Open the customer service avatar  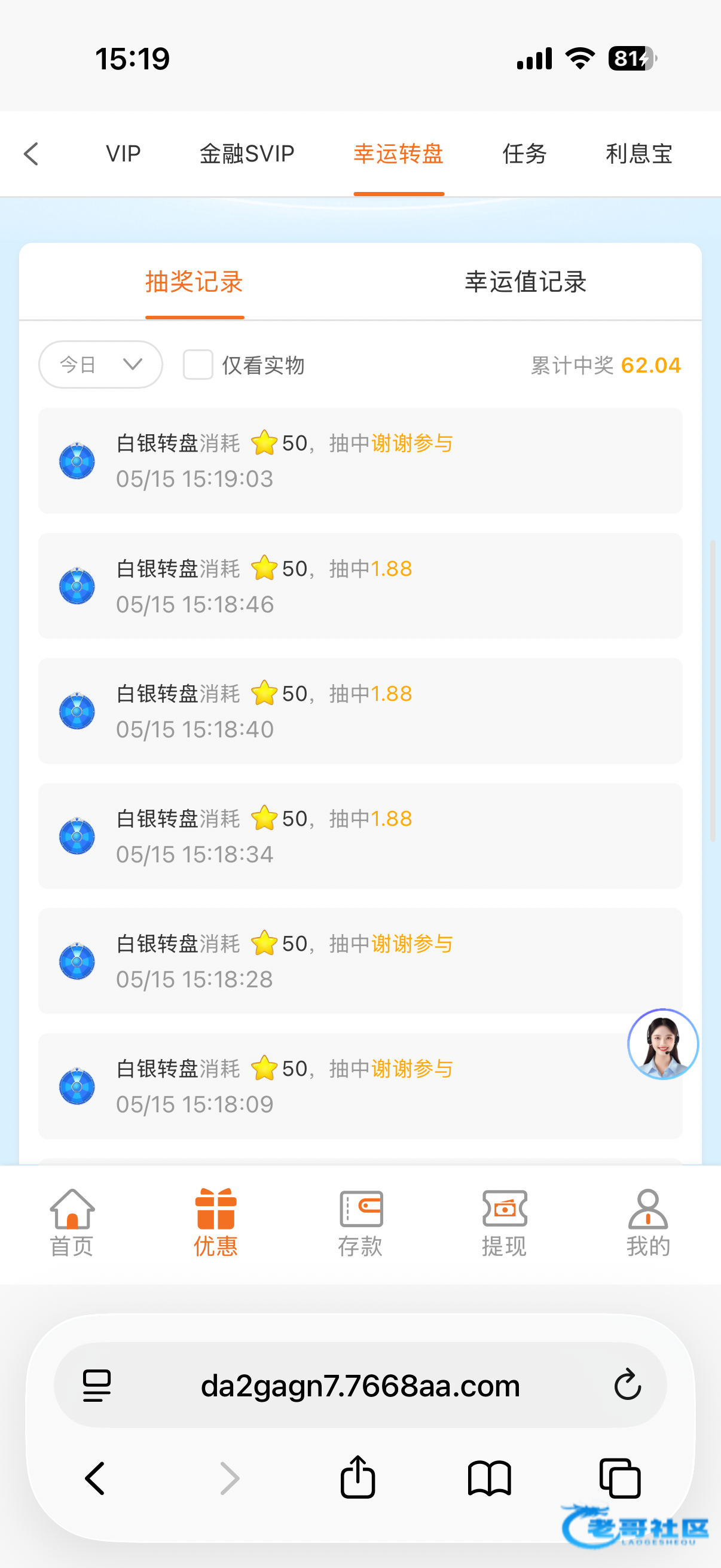tap(662, 1044)
